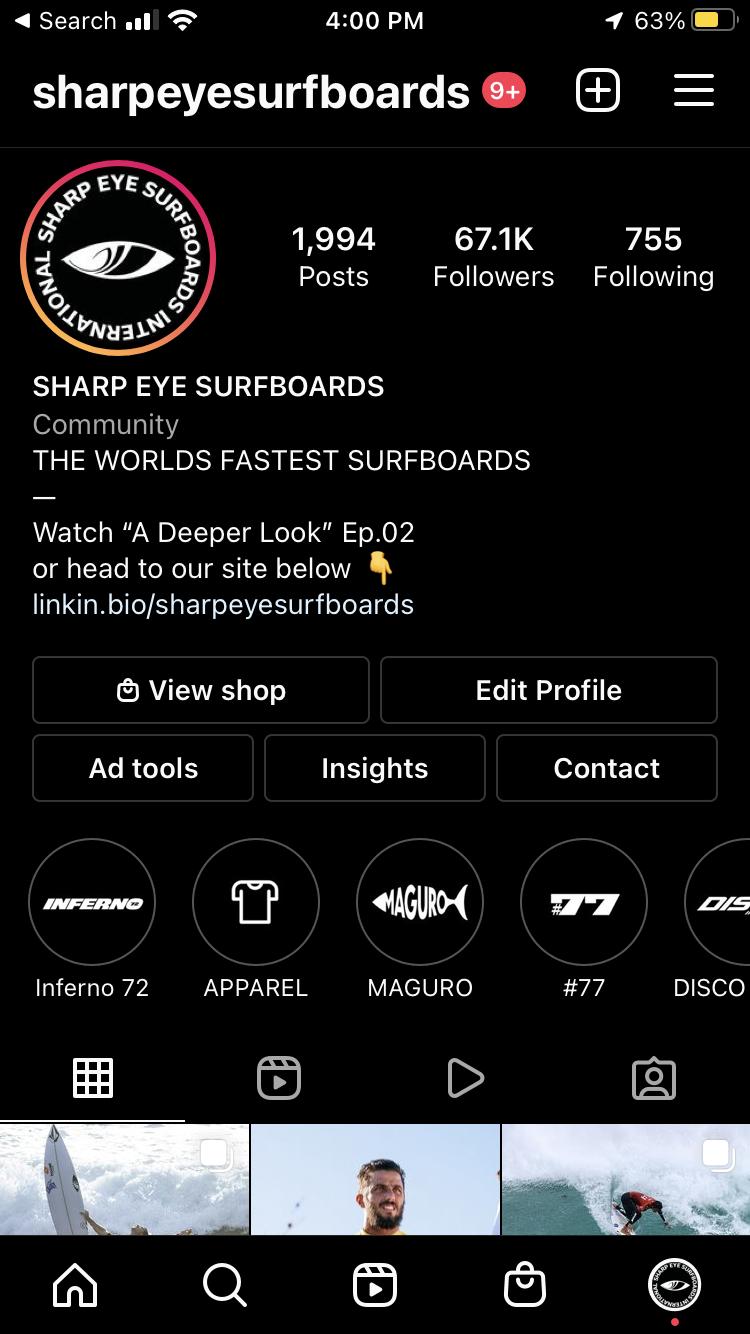Open the hamburger menu
This screenshot has width=750, height=1334.
(x=693, y=91)
